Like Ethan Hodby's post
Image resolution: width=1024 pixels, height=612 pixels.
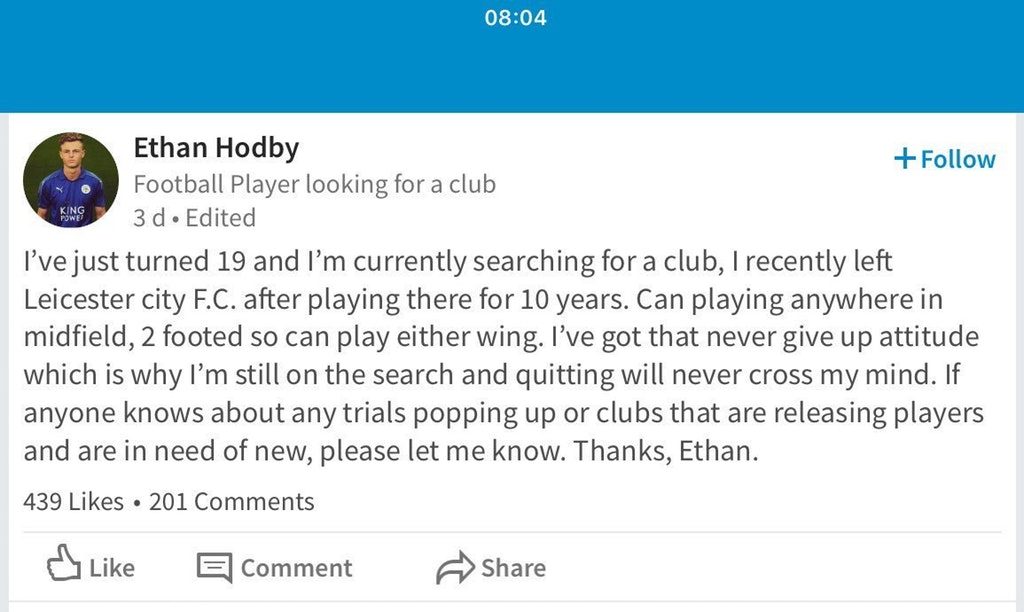coord(91,567)
